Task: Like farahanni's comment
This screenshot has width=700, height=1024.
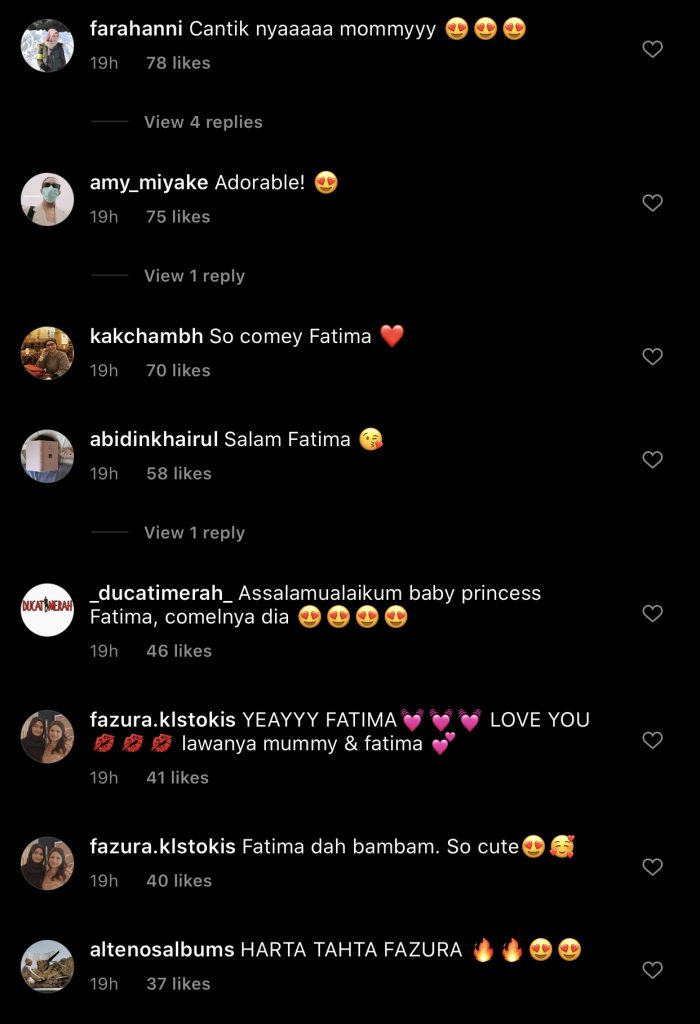Action: 652,49
